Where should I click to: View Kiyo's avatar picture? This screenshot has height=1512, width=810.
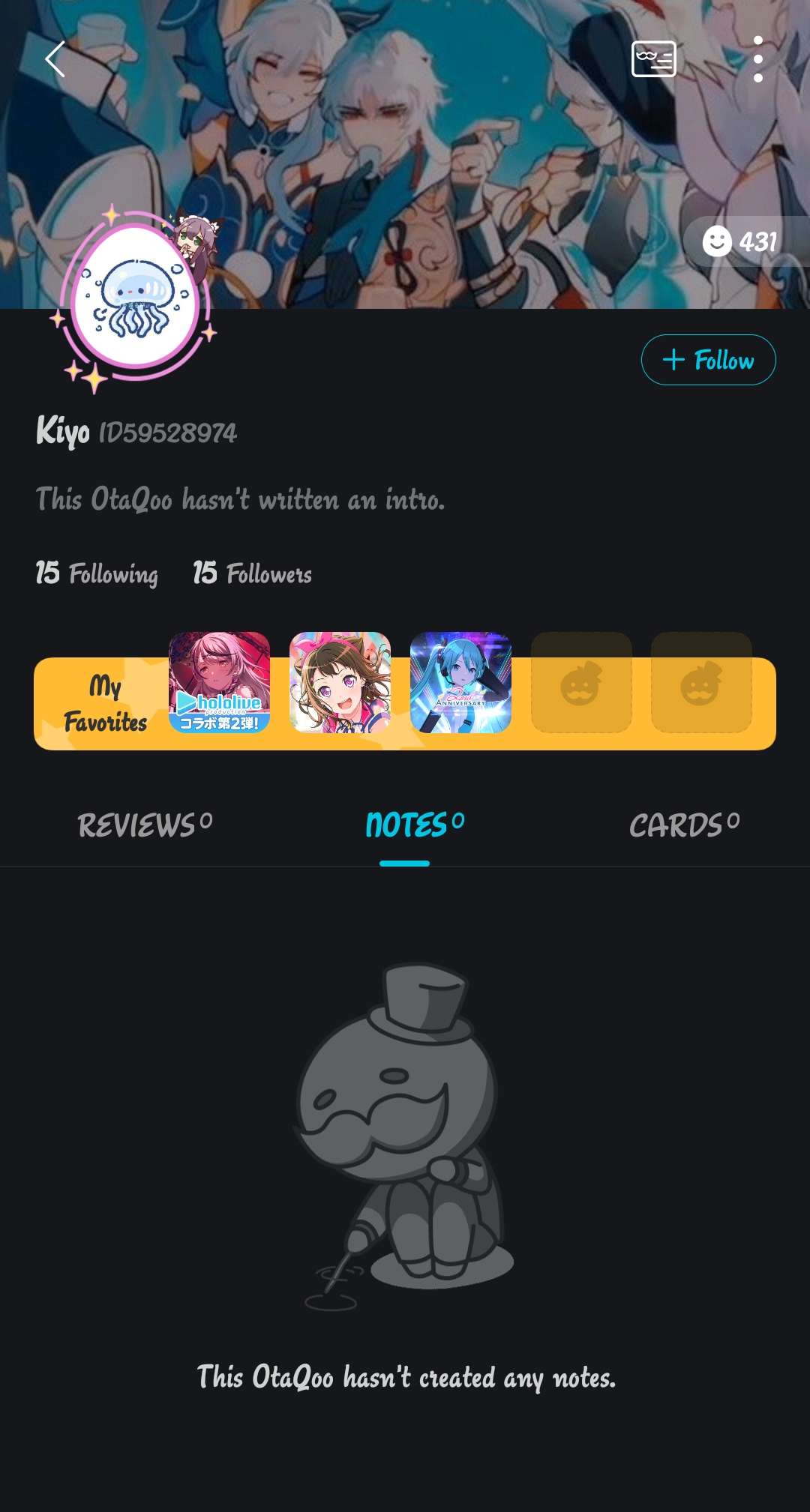pyautogui.click(x=135, y=297)
